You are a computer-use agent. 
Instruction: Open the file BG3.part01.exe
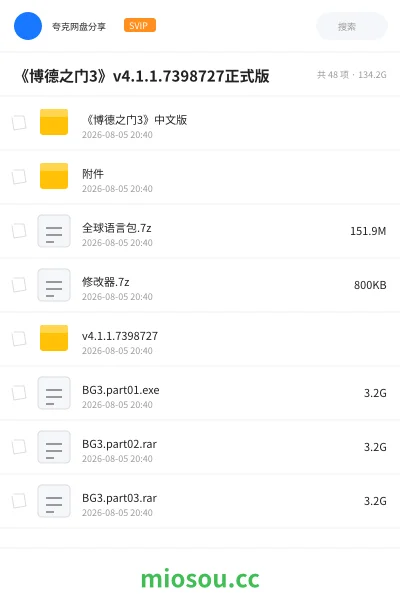200,393
